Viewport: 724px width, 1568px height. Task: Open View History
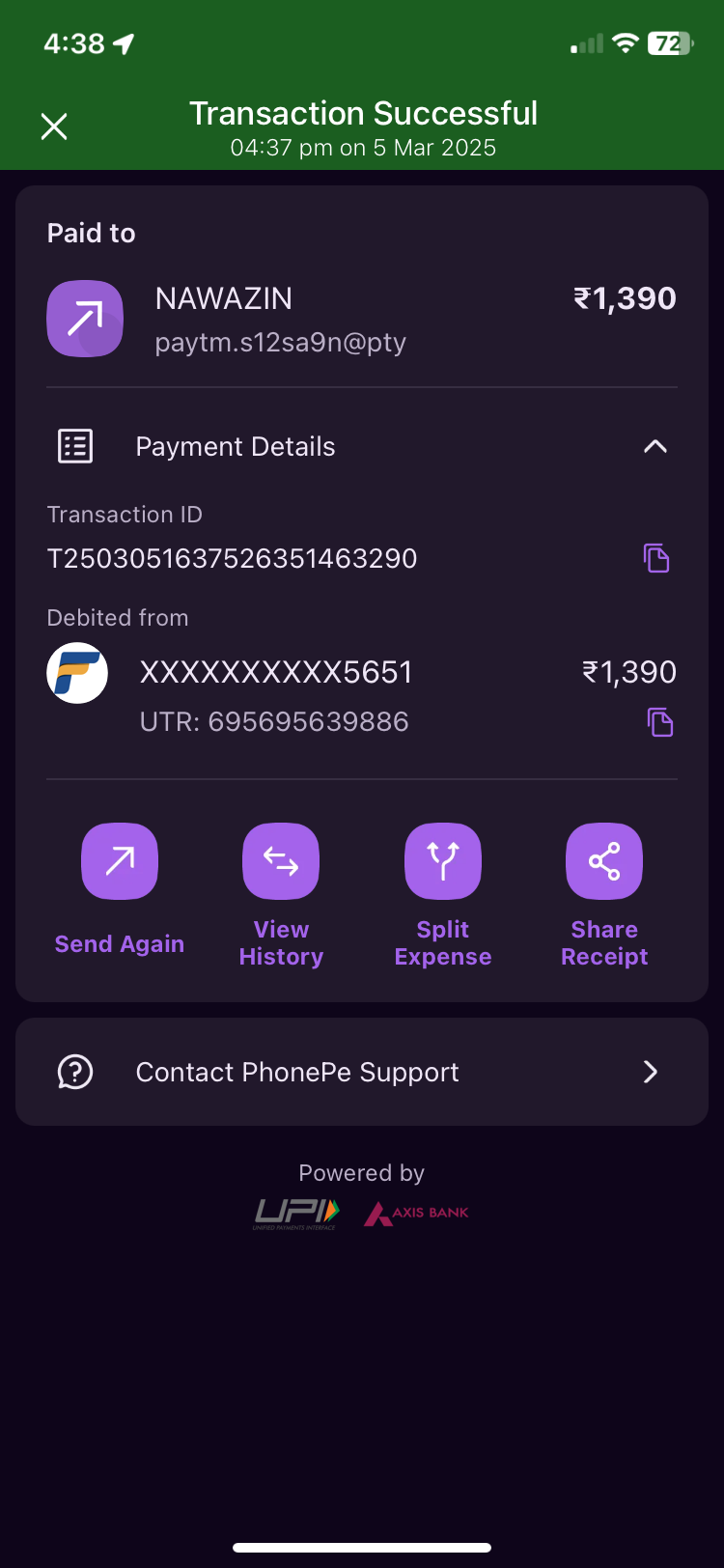coord(281,861)
